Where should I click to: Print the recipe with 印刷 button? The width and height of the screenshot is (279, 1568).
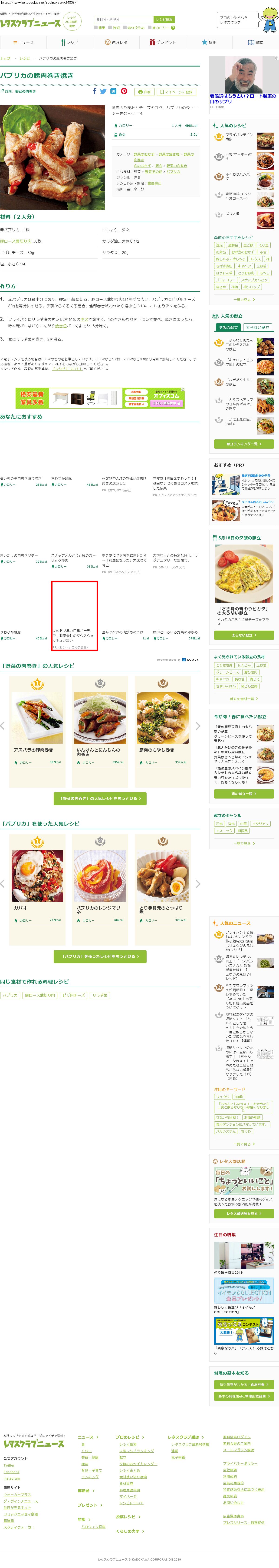[144, 92]
